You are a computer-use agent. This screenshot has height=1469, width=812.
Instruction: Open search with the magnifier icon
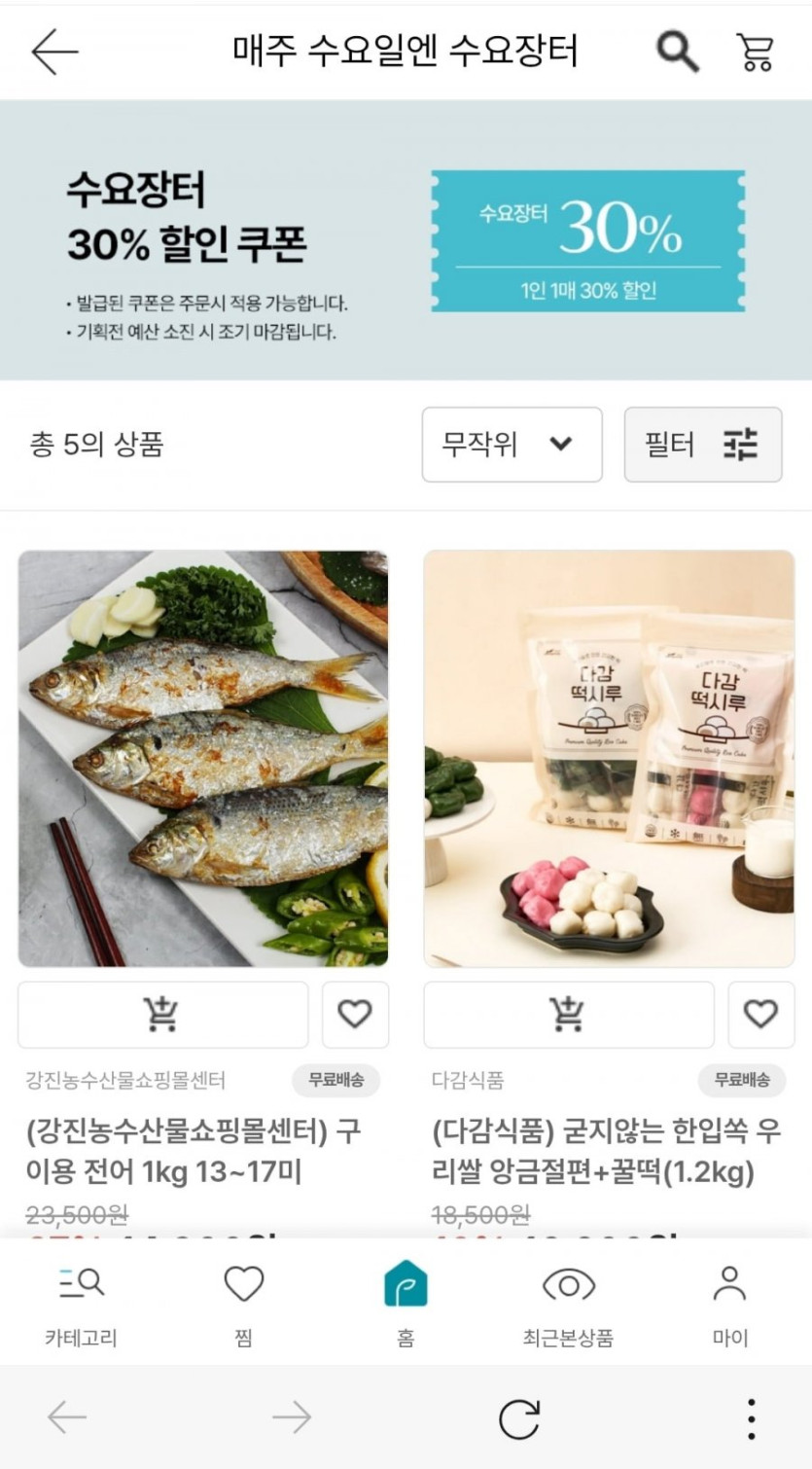(678, 51)
